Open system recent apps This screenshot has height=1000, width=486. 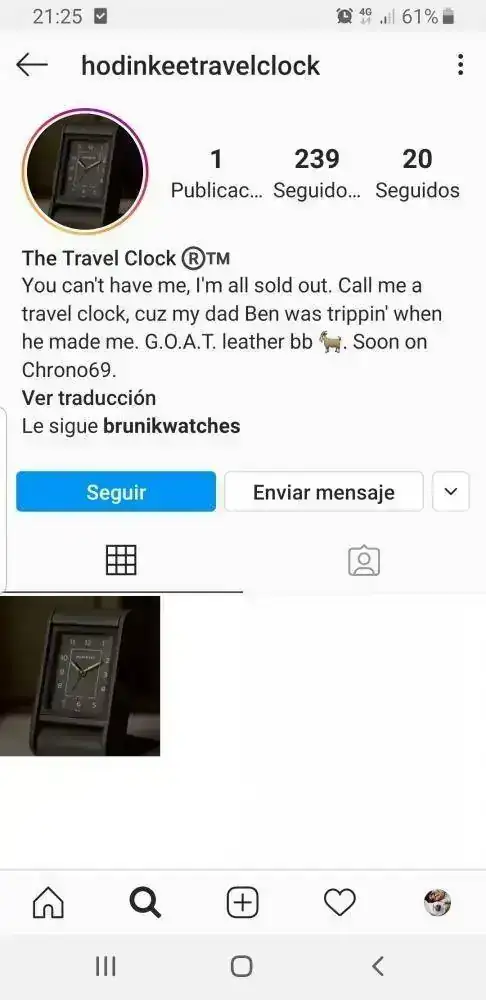pyautogui.click(x=106, y=966)
